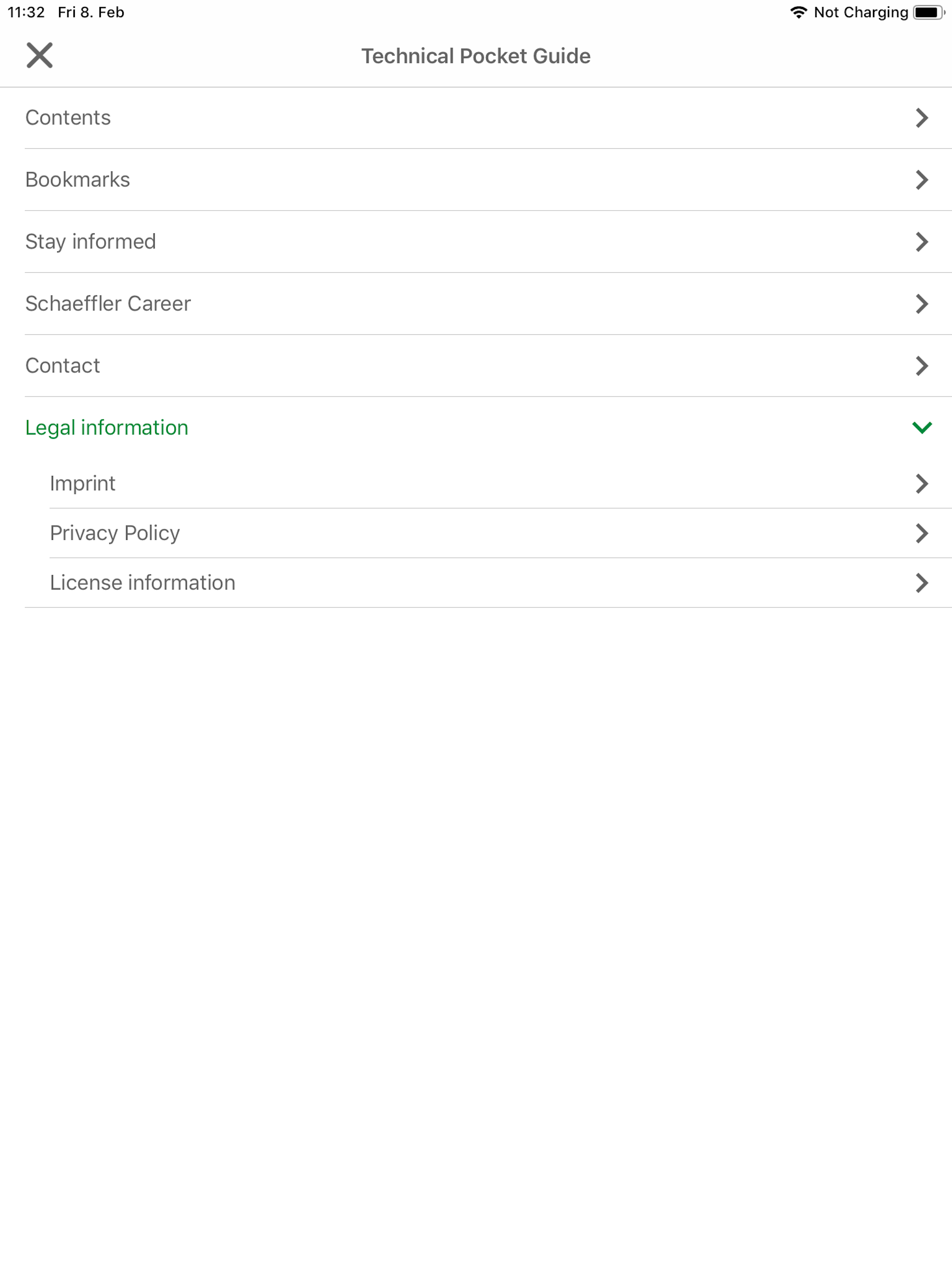This screenshot has height=1270, width=952.
Task: Select the Stay informed entry
Action: click(91, 242)
